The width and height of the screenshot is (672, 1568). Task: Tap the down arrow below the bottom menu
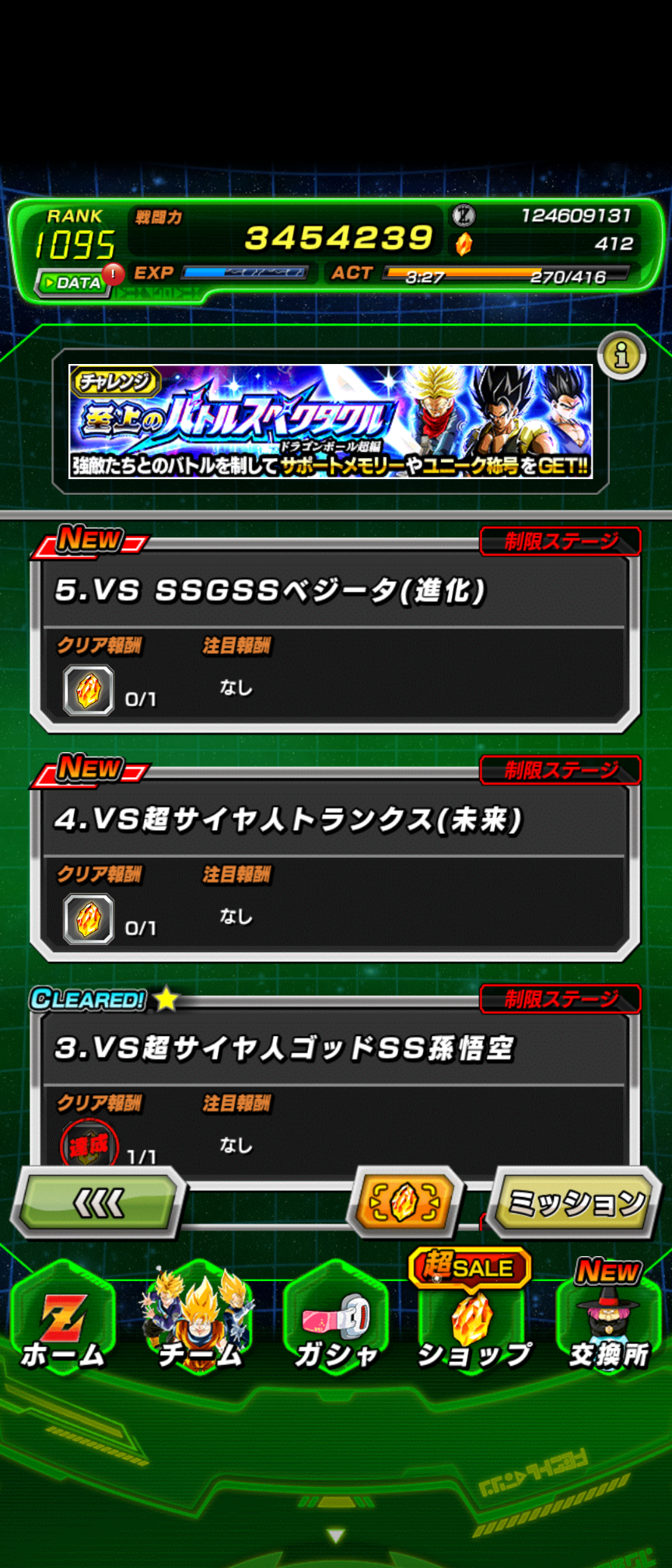[x=336, y=1535]
